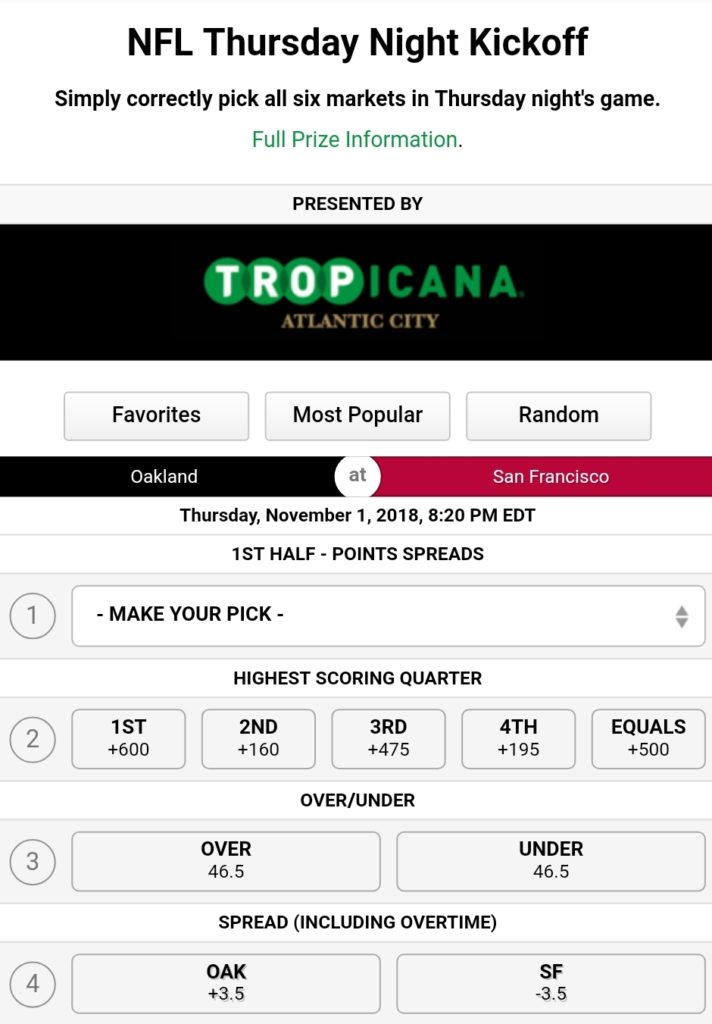Choose 3RD quarter at +475

(388, 738)
